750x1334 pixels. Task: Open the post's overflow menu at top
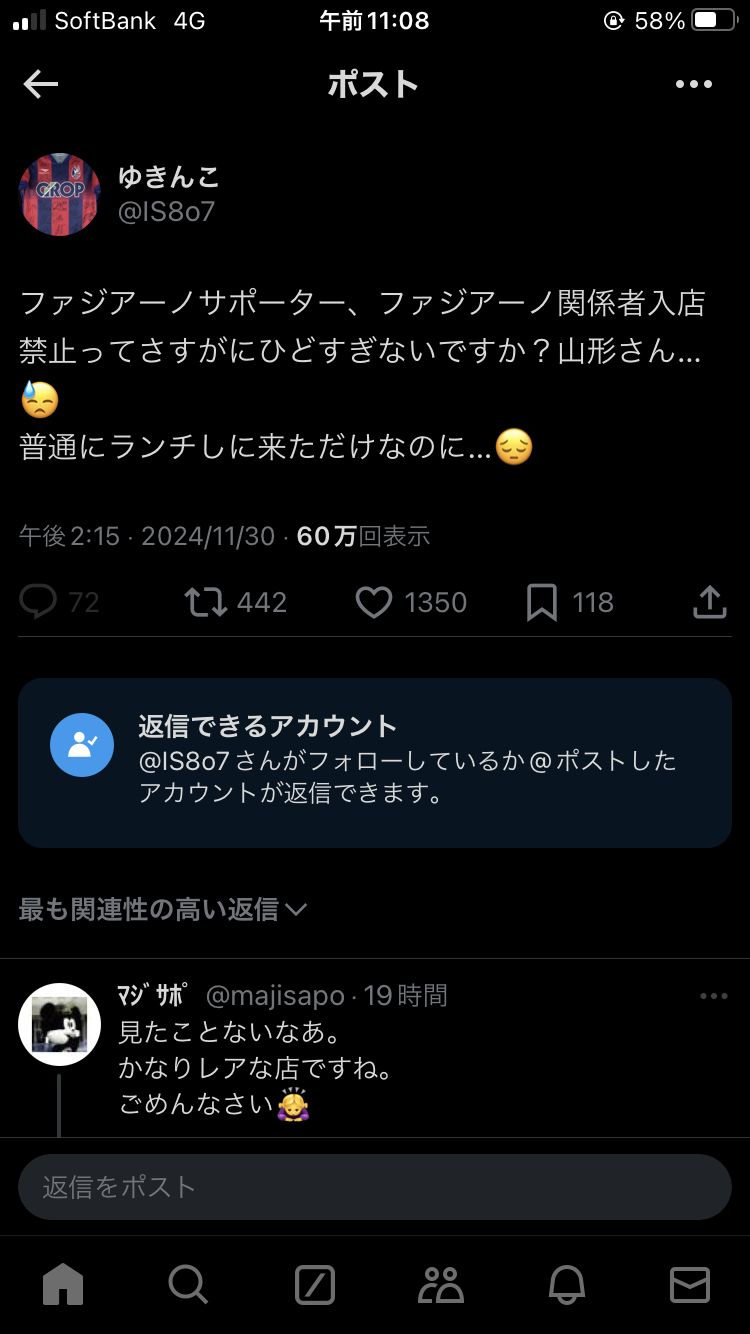(694, 85)
